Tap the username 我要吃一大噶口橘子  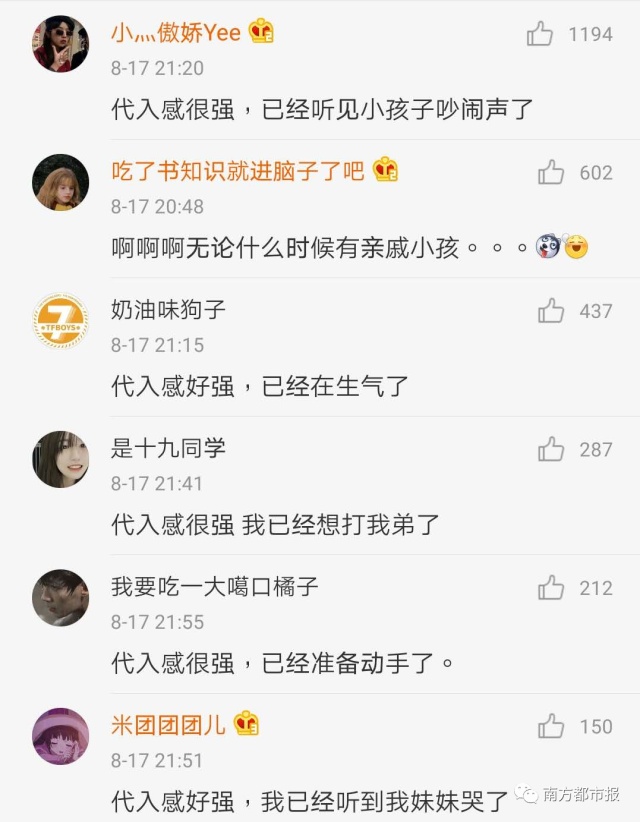pos(214,586)
